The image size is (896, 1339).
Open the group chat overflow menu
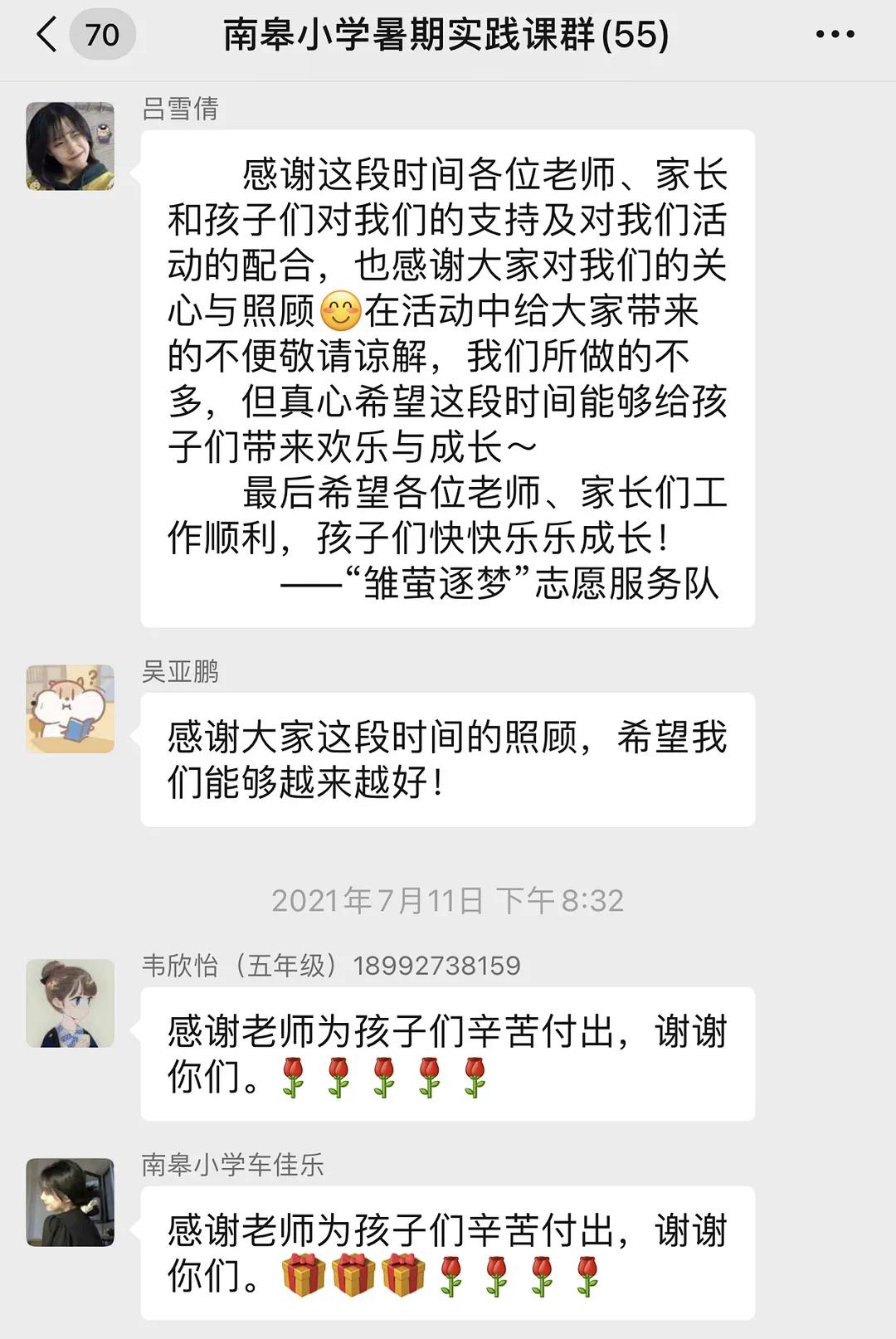834,35
